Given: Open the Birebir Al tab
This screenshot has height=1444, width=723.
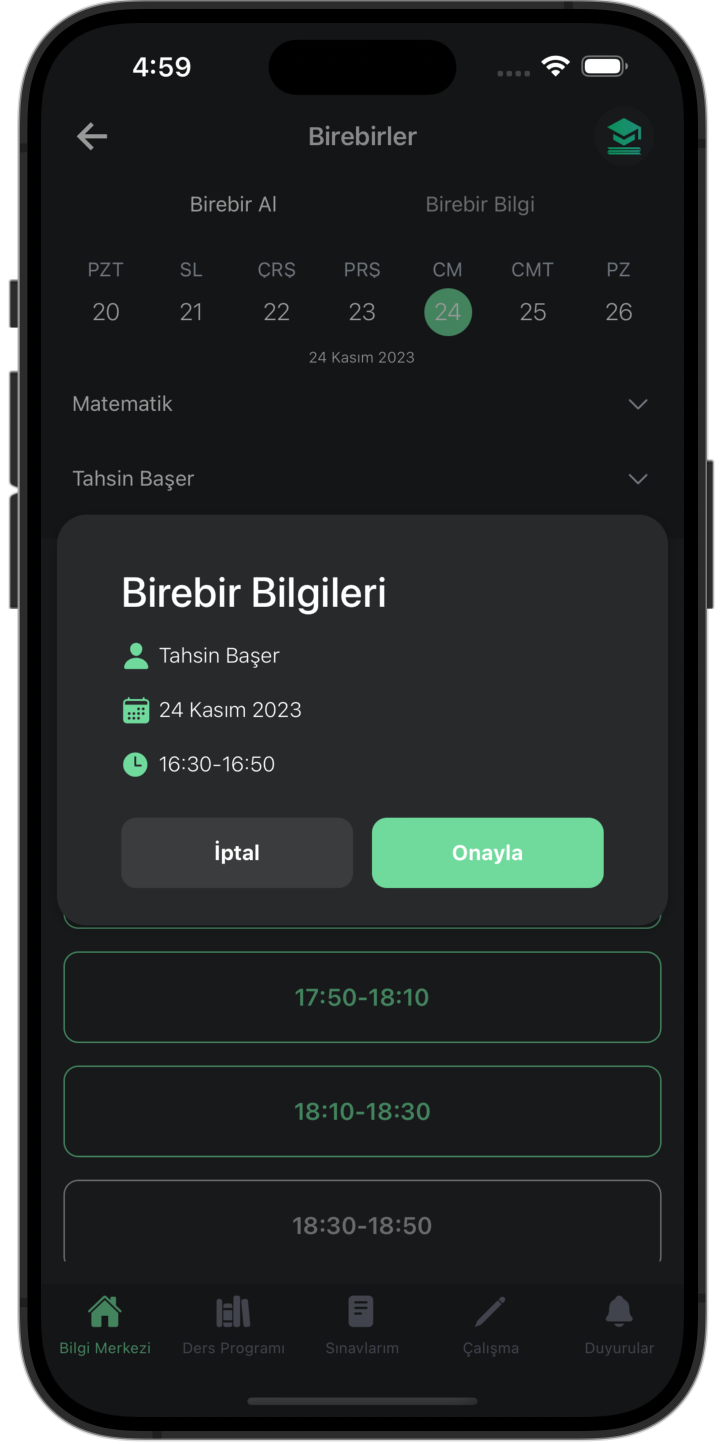Looking at the screenshot, I should point(233,204).
